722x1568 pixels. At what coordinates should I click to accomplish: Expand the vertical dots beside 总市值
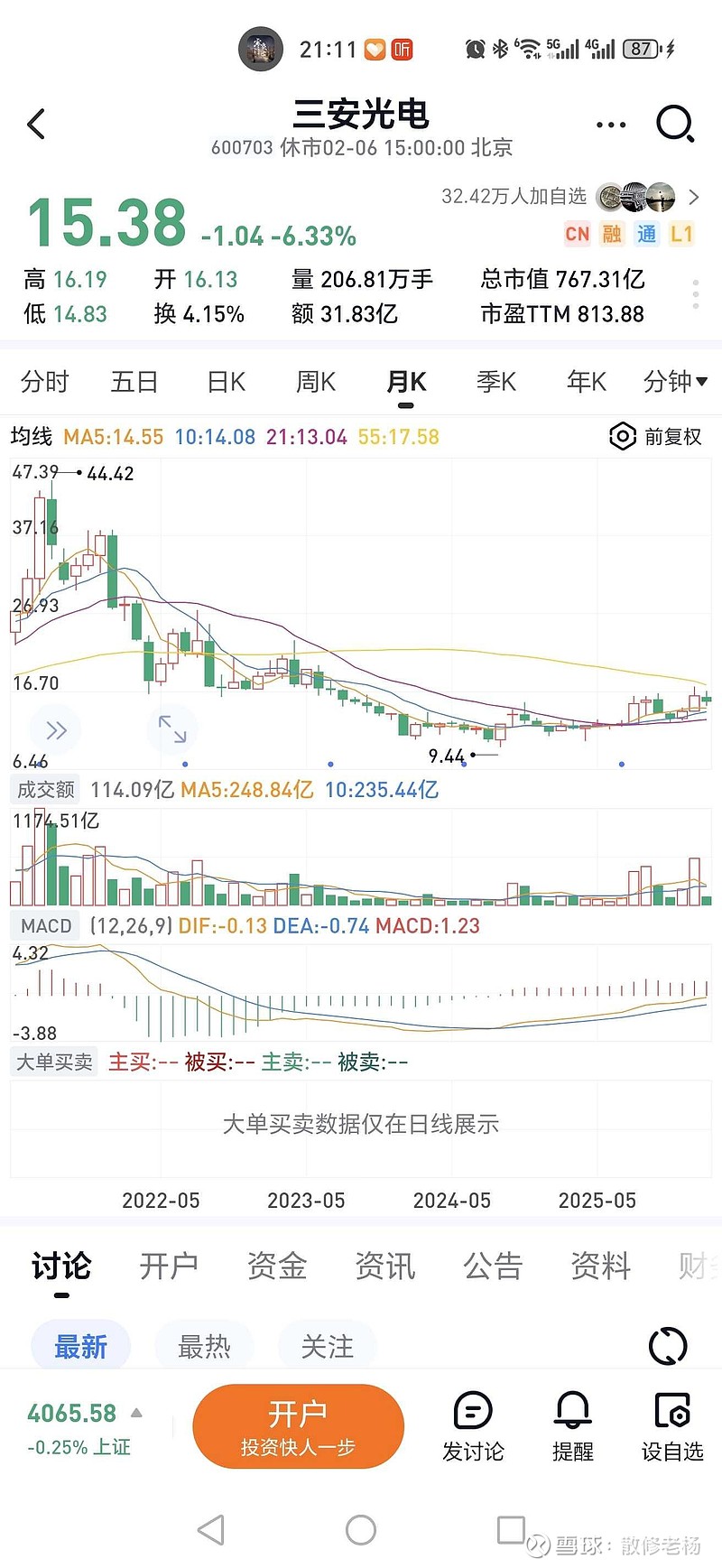point(695,294)
